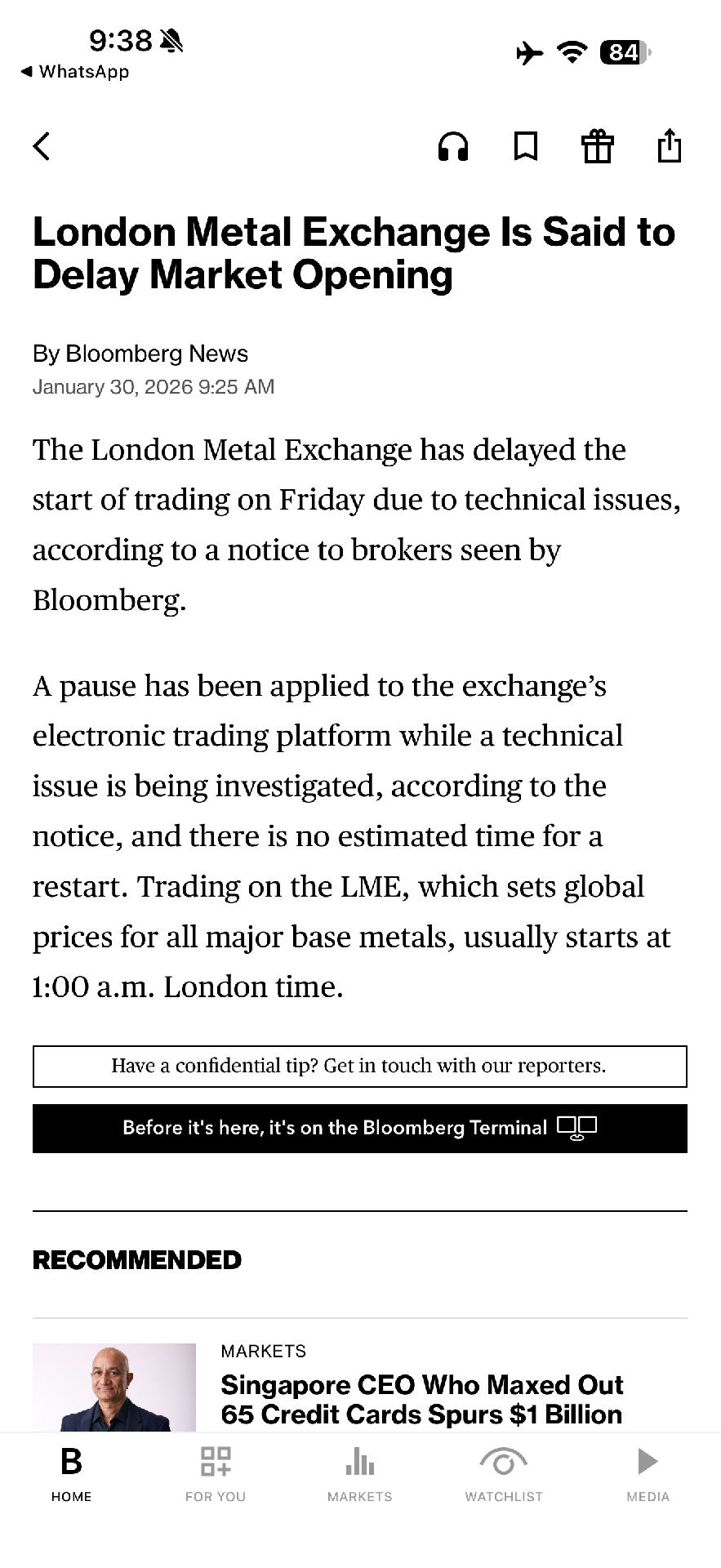
Task: Return to WhatsApp via the status bar
Action: 75,72
